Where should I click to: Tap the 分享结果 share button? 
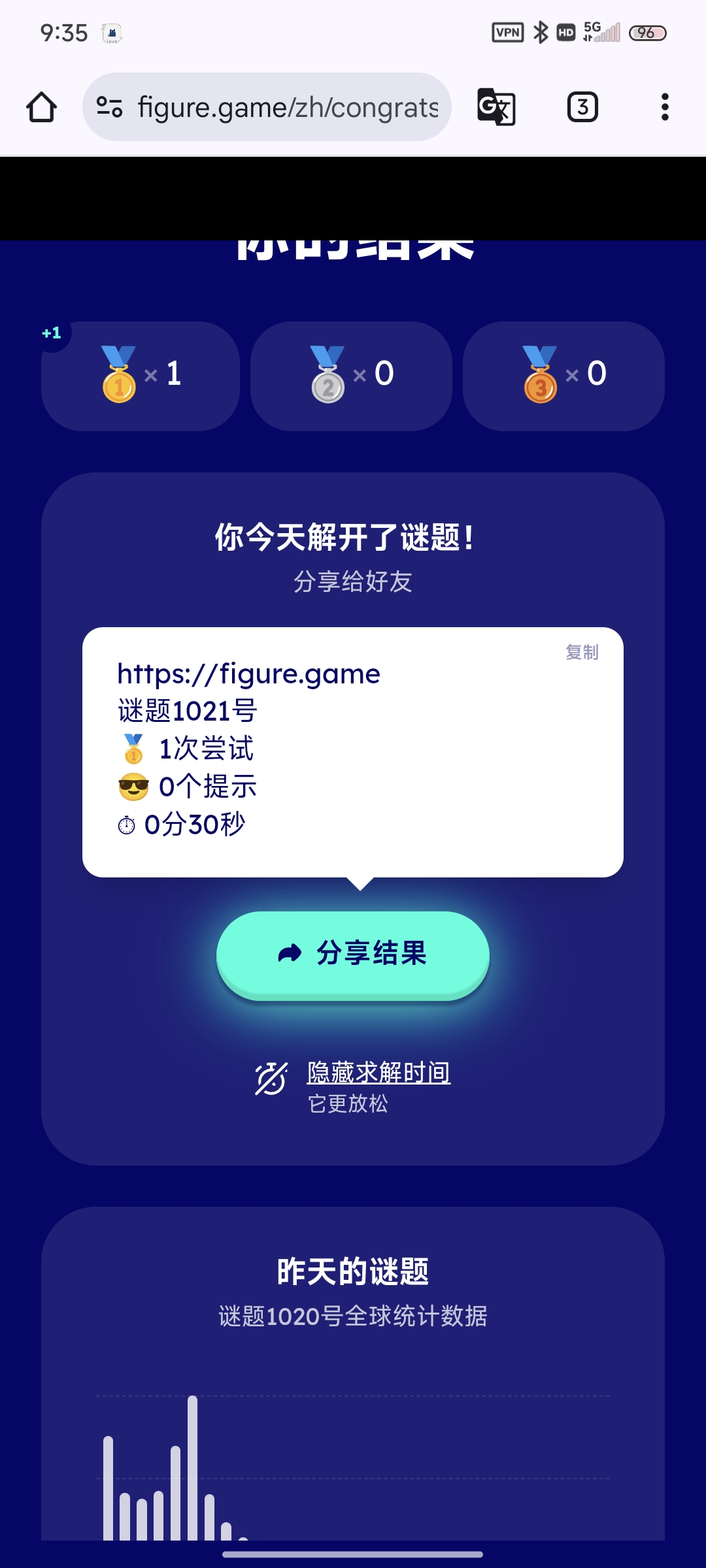tap(353, 955)
